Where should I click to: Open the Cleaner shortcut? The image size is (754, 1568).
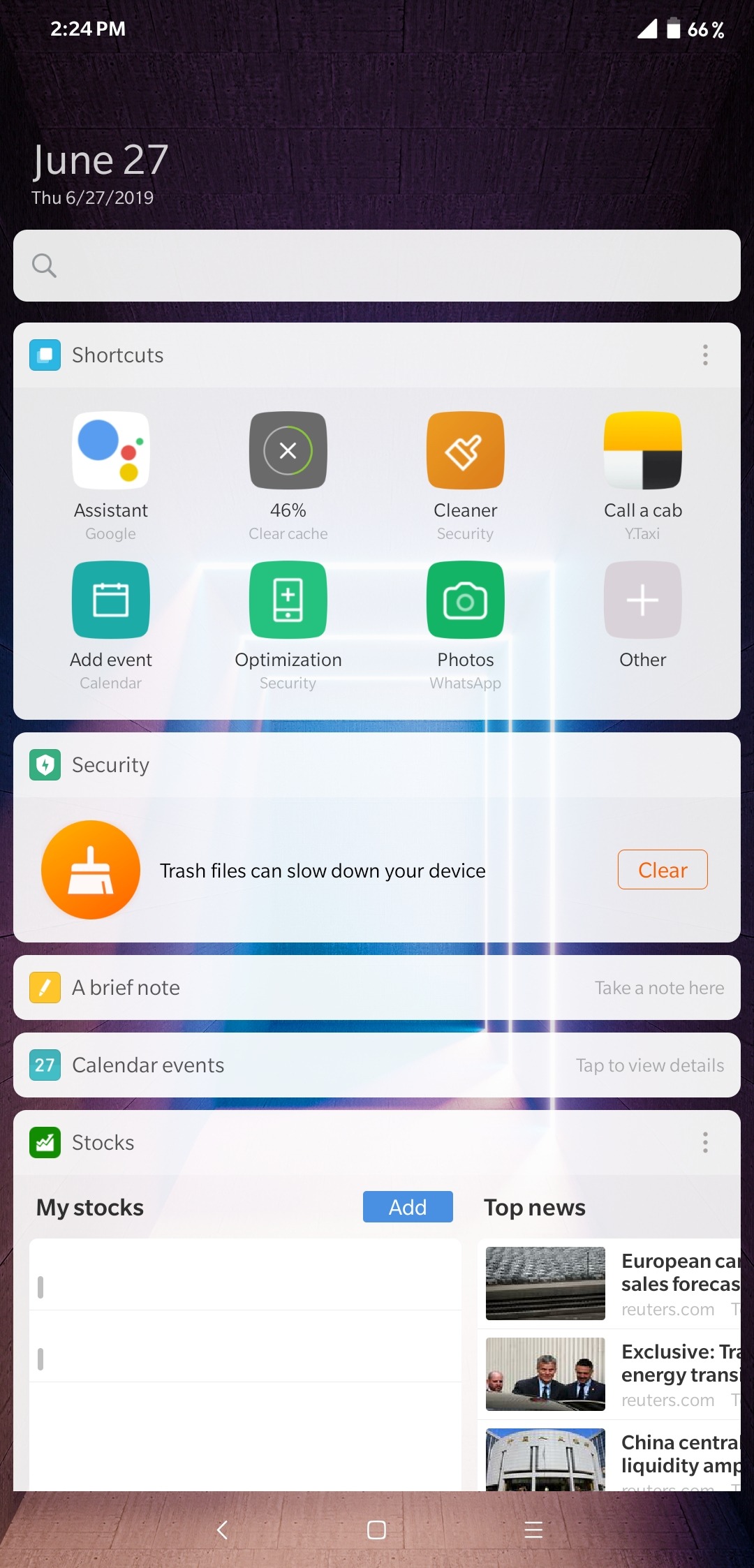tap(465, 451)
